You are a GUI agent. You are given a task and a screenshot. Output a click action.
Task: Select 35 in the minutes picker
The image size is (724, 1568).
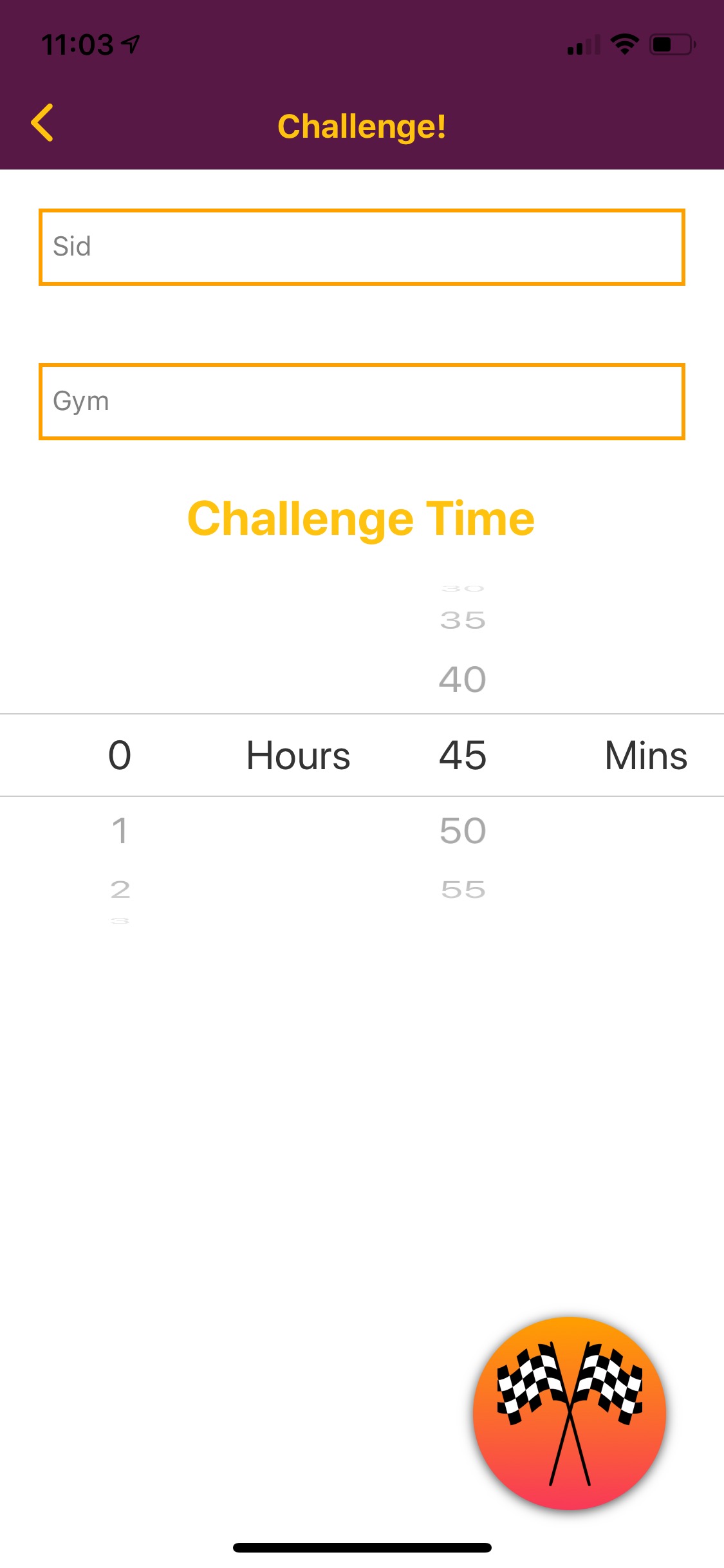[463, 621]
